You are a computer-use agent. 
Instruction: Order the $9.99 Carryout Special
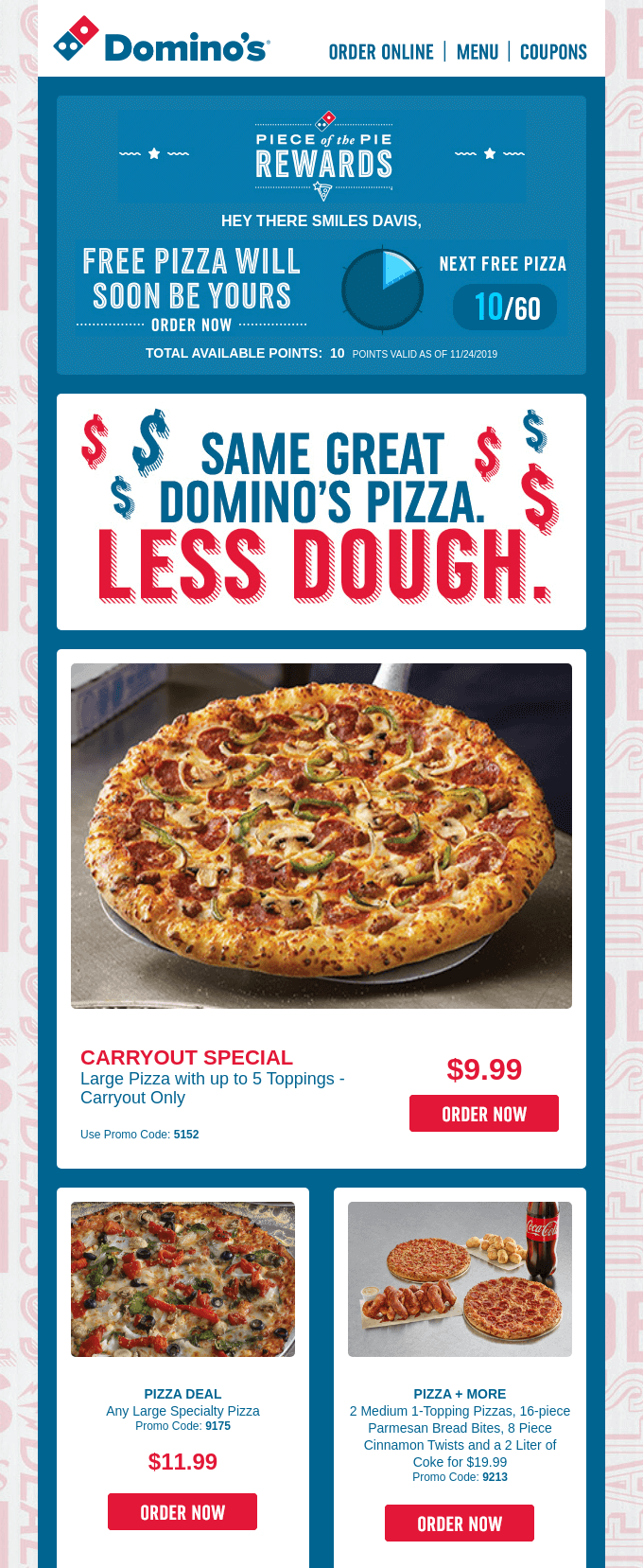click(x=483, y=1114)
